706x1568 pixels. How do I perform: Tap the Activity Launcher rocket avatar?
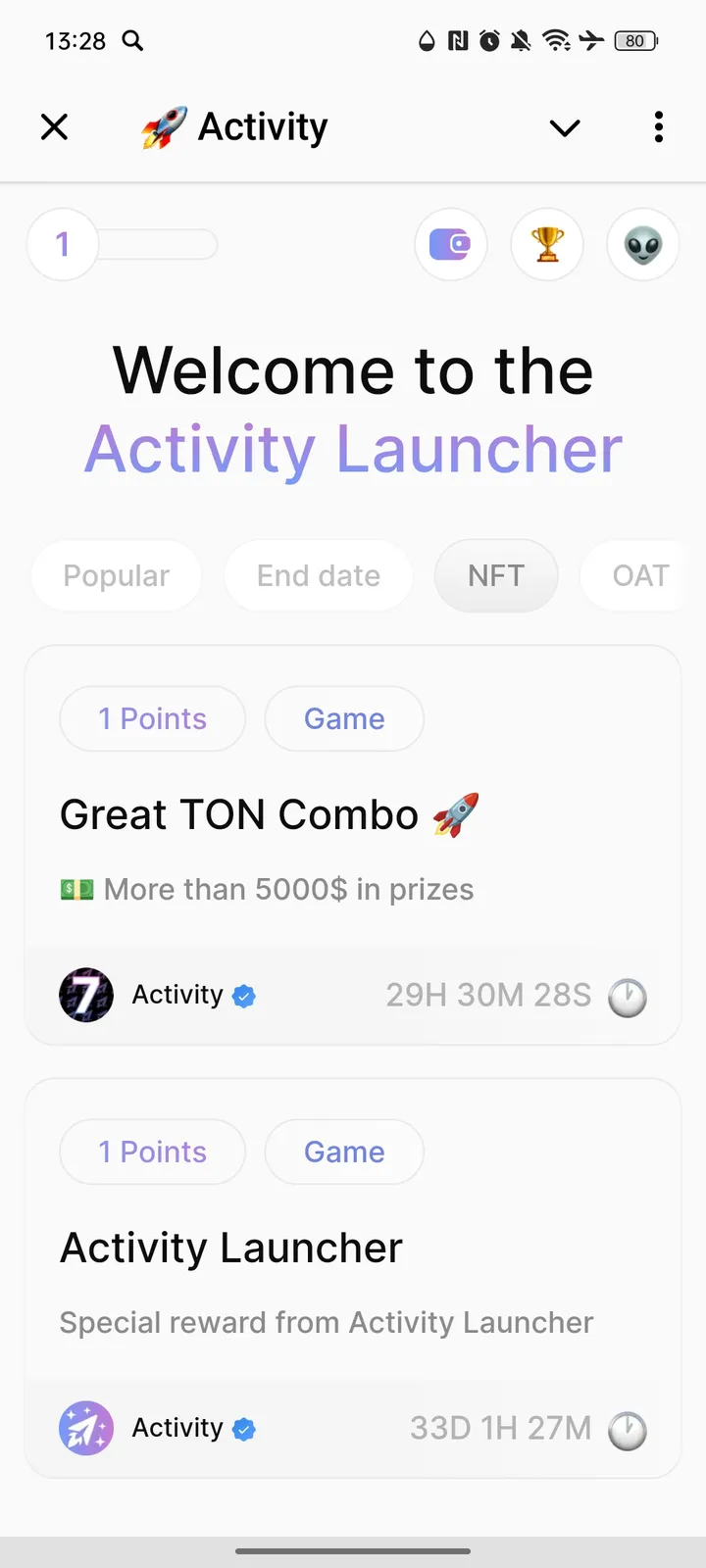(86, 1429)
